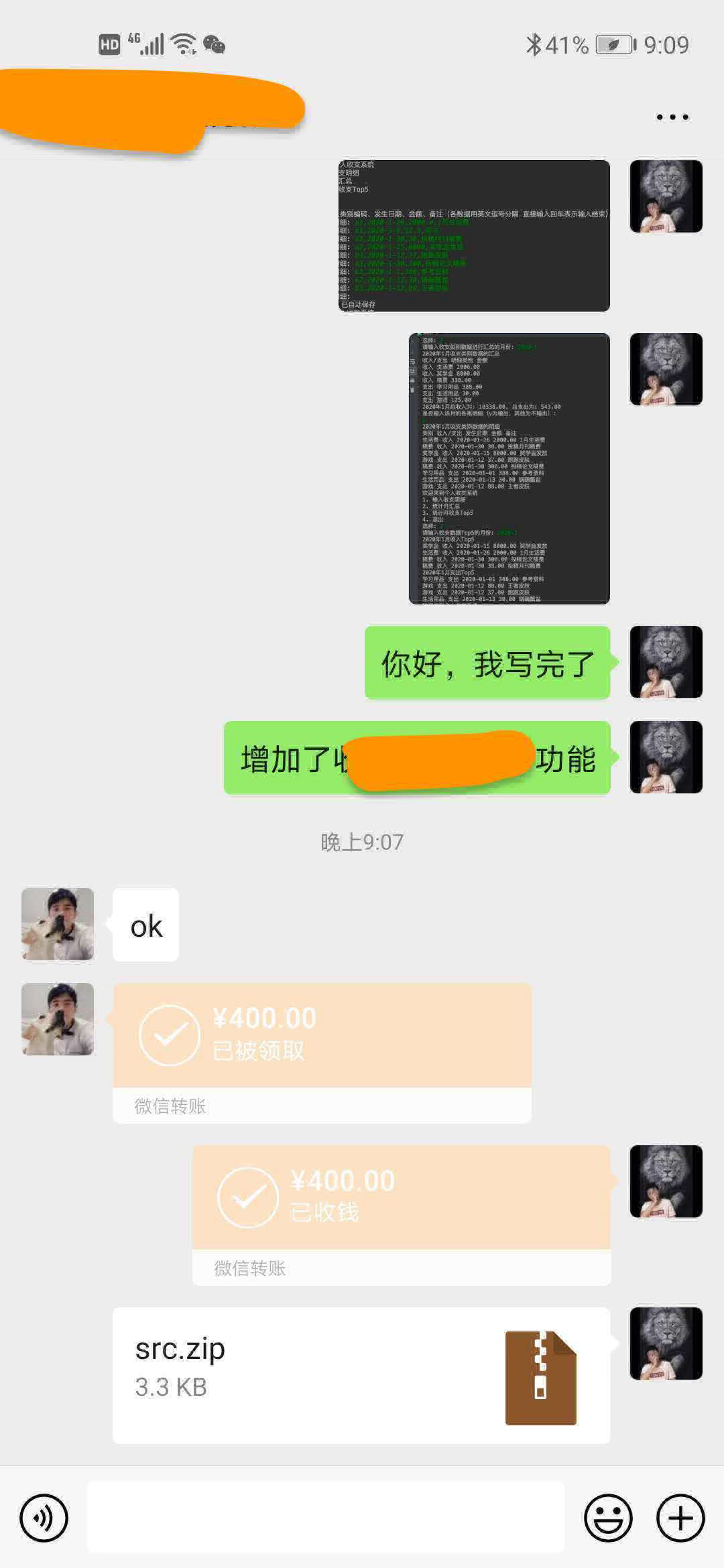724x1568 pixels.
Task: Open the lion avatar beside 你好，我写完了
Action: [666, 662]
